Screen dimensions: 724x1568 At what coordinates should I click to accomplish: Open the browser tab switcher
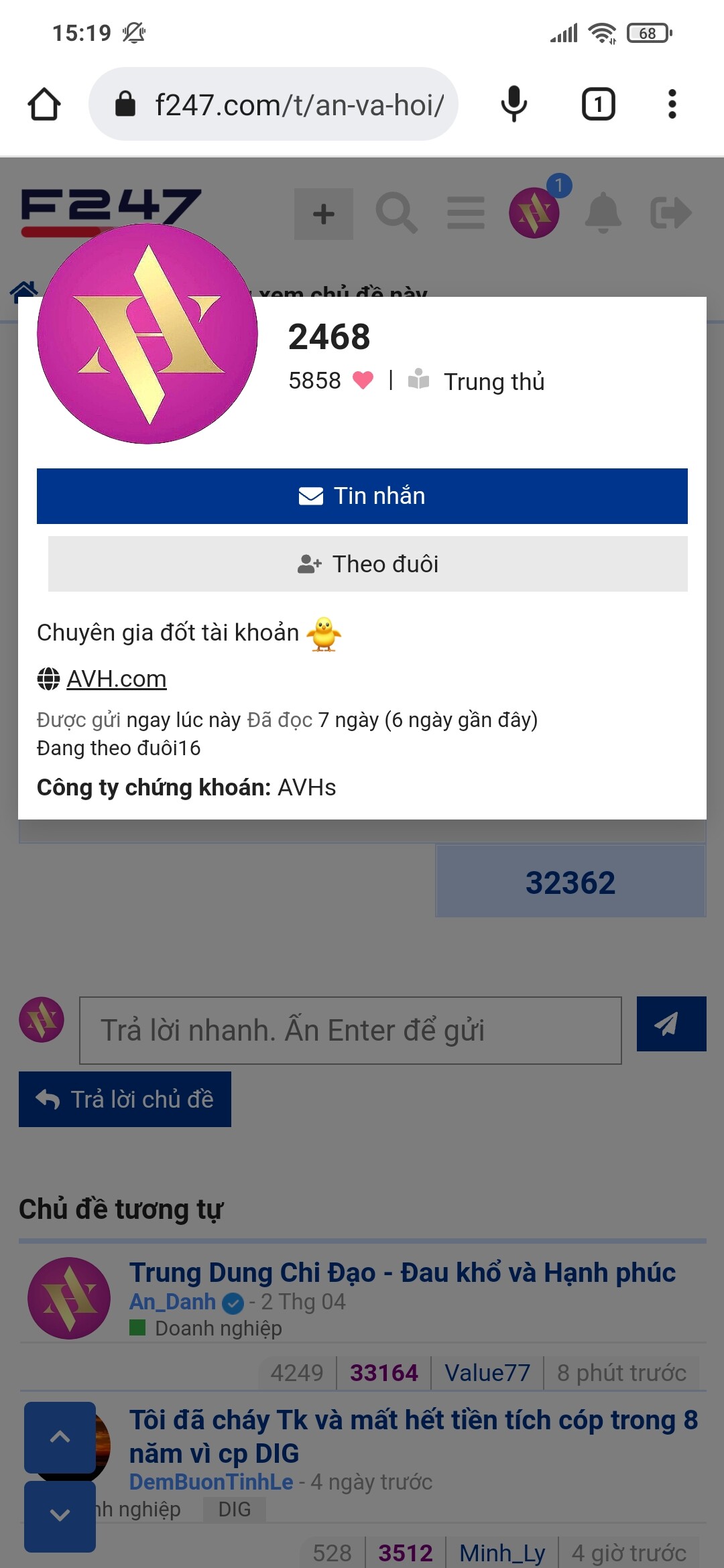pyautogui.click(x=598, y=105)
